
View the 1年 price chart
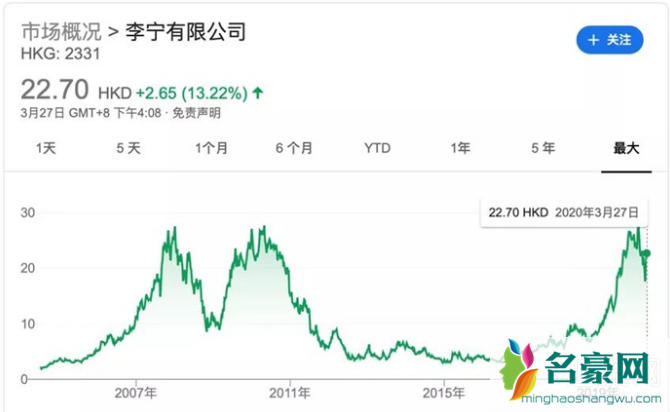[460, 148]
